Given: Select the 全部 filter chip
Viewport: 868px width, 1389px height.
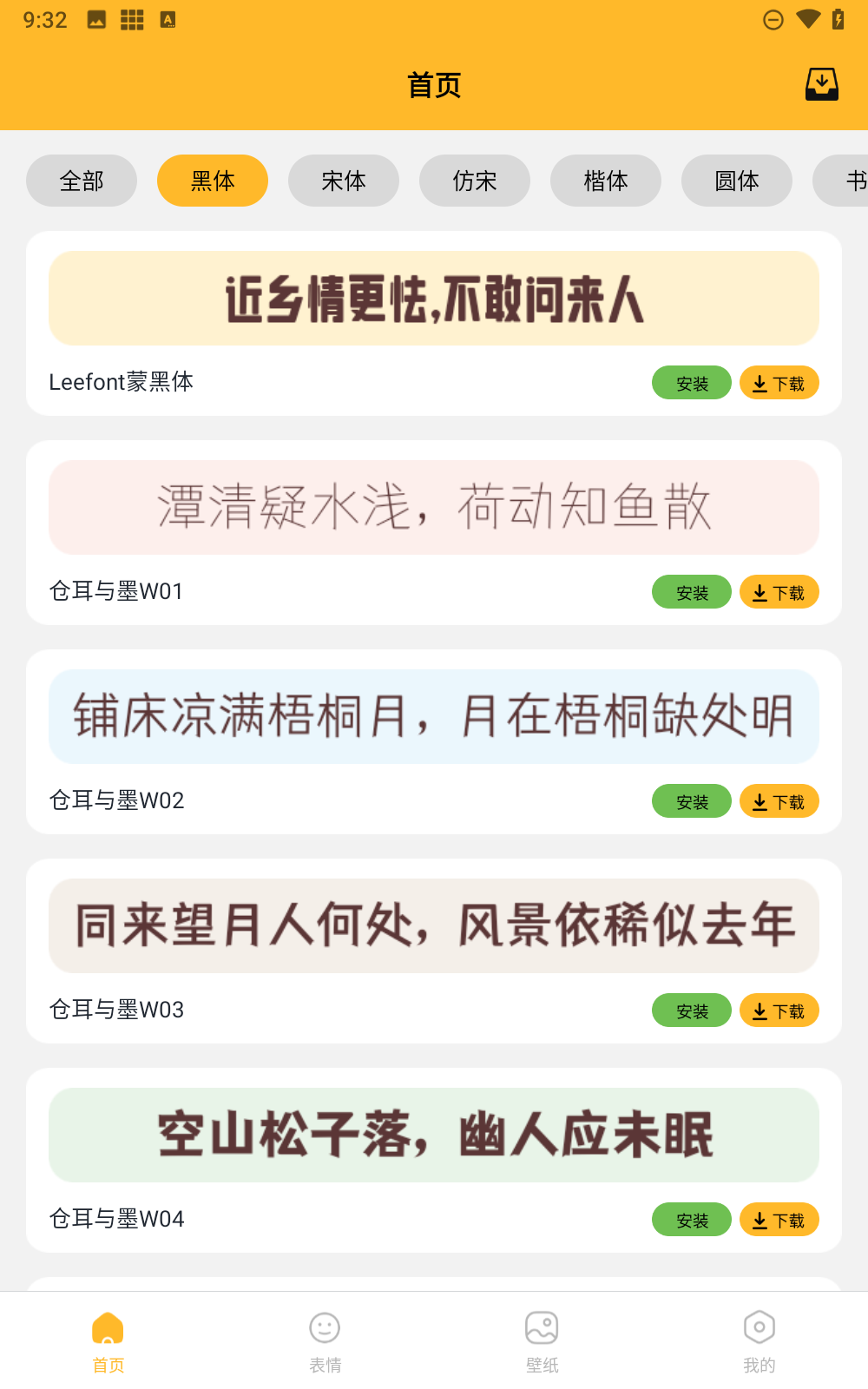Looking at the screenshot, I should 82,181.
